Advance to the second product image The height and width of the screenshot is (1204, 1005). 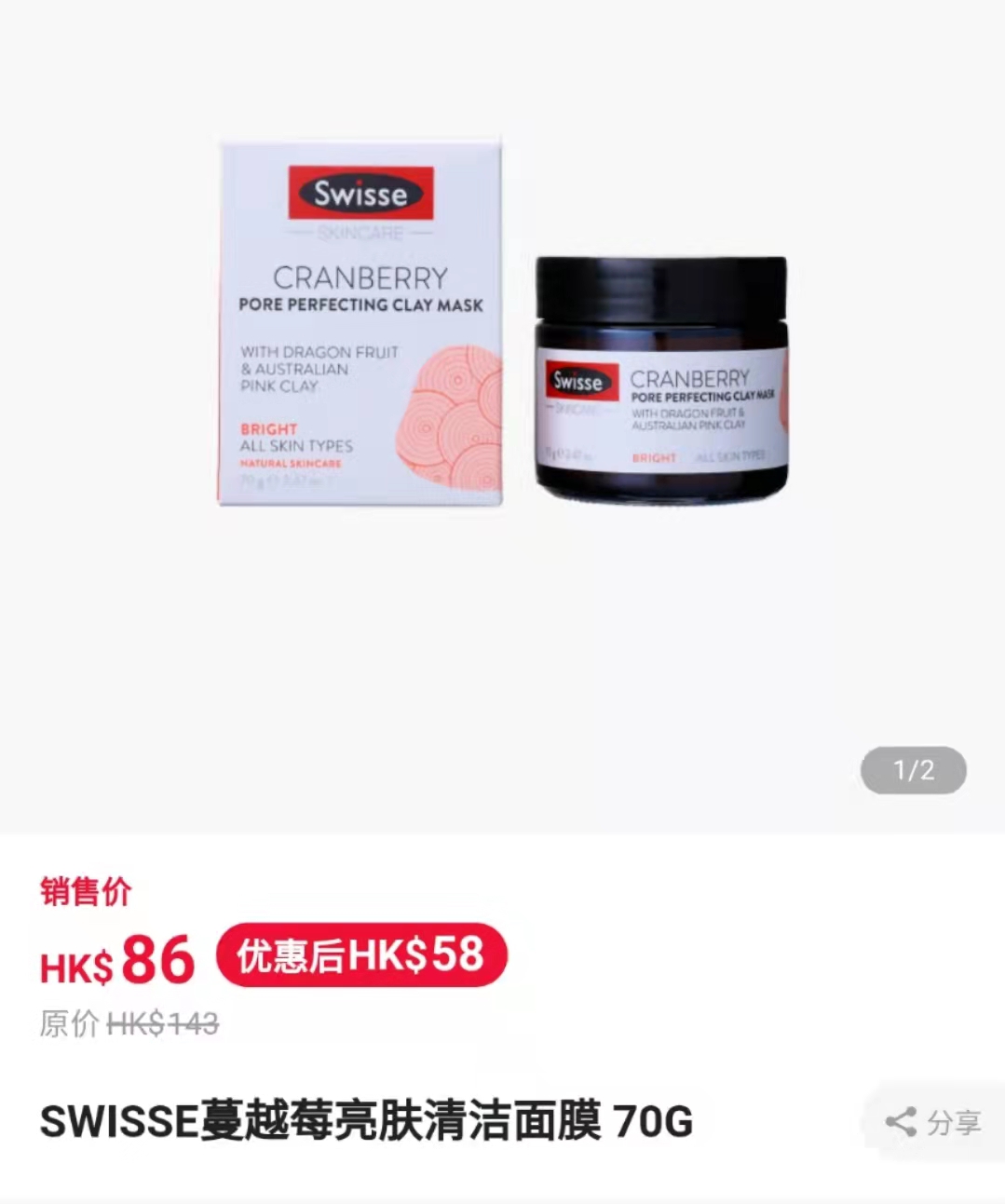click(915, 768)
